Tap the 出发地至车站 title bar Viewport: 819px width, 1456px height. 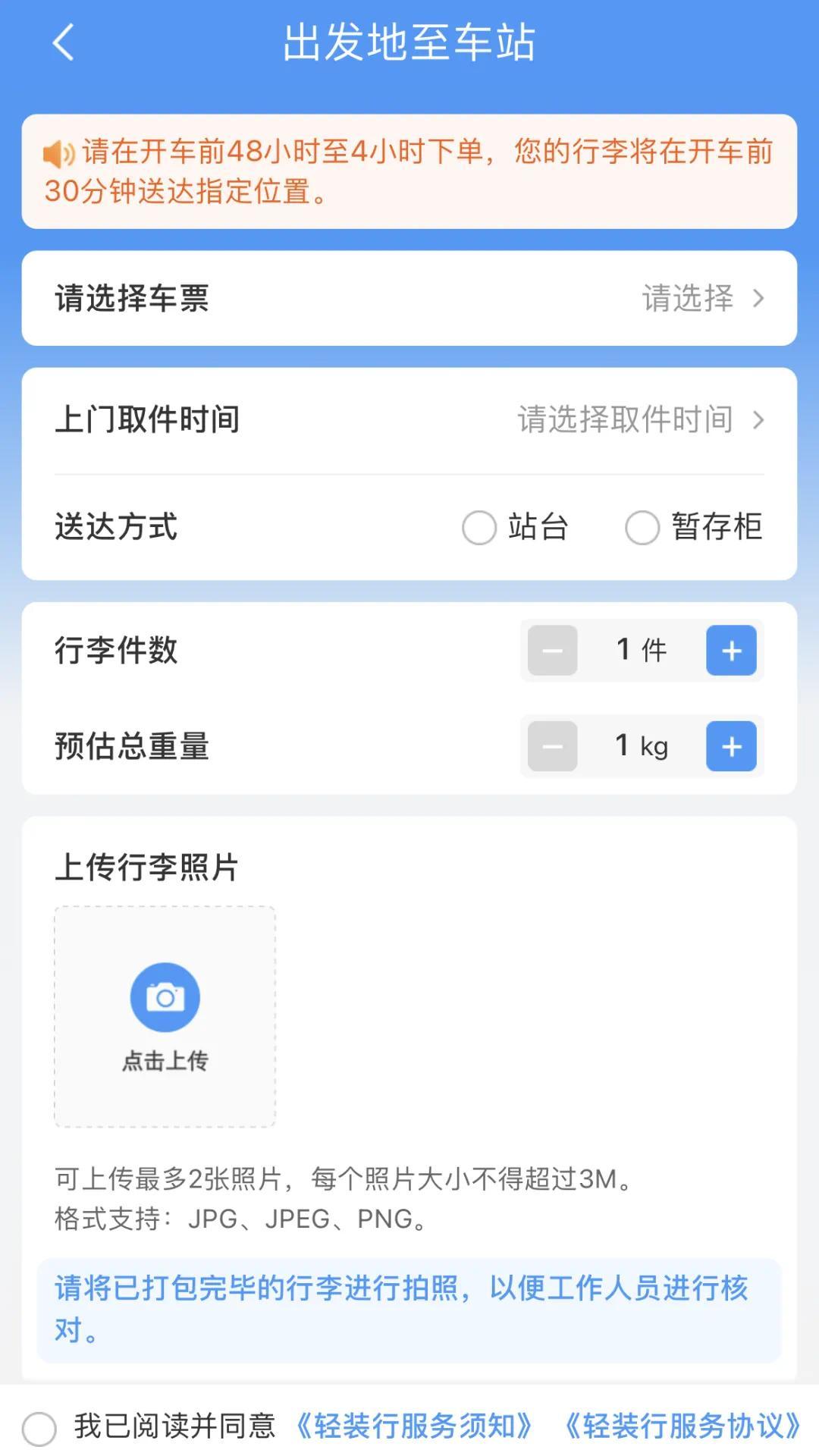tap(409, 43)
